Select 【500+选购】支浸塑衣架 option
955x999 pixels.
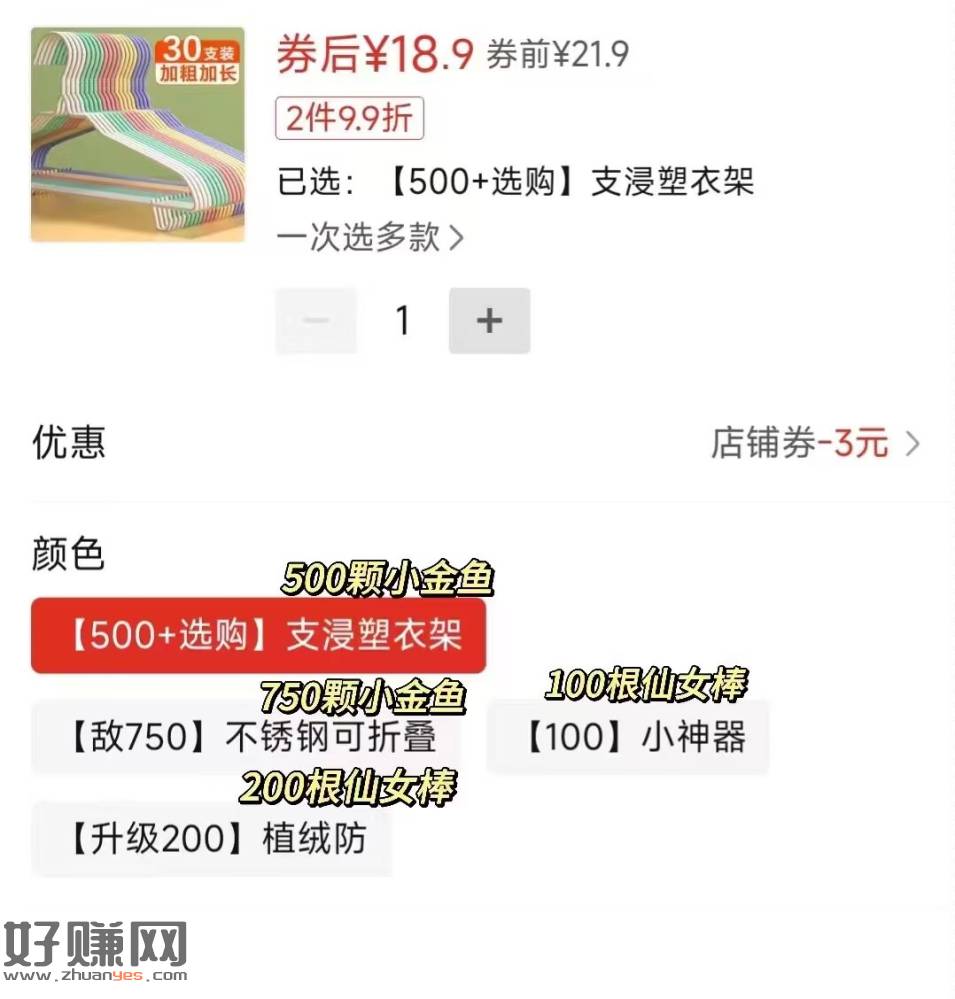point(258,636)
